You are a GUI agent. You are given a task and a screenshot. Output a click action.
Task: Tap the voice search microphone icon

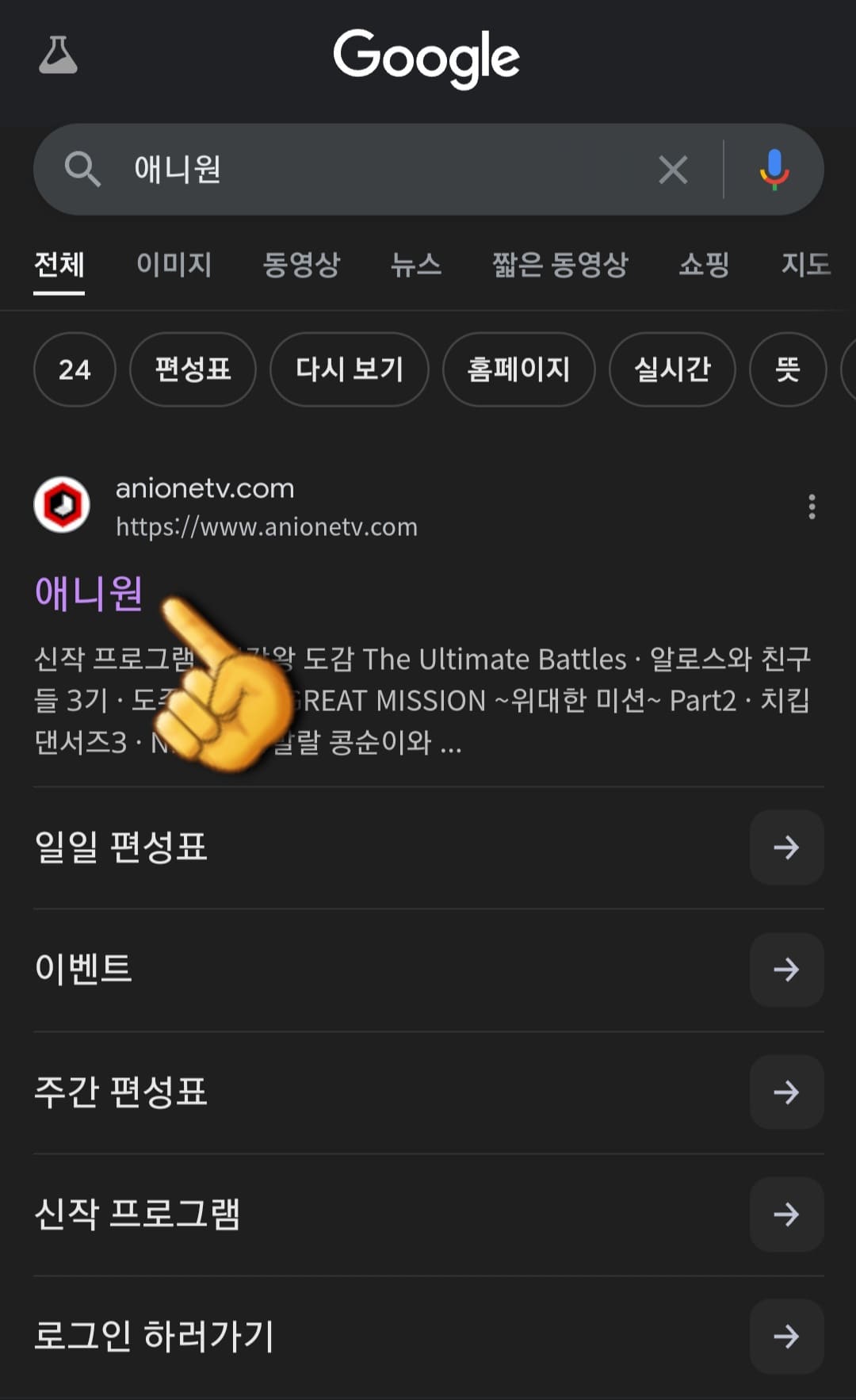tap(774, 169)
